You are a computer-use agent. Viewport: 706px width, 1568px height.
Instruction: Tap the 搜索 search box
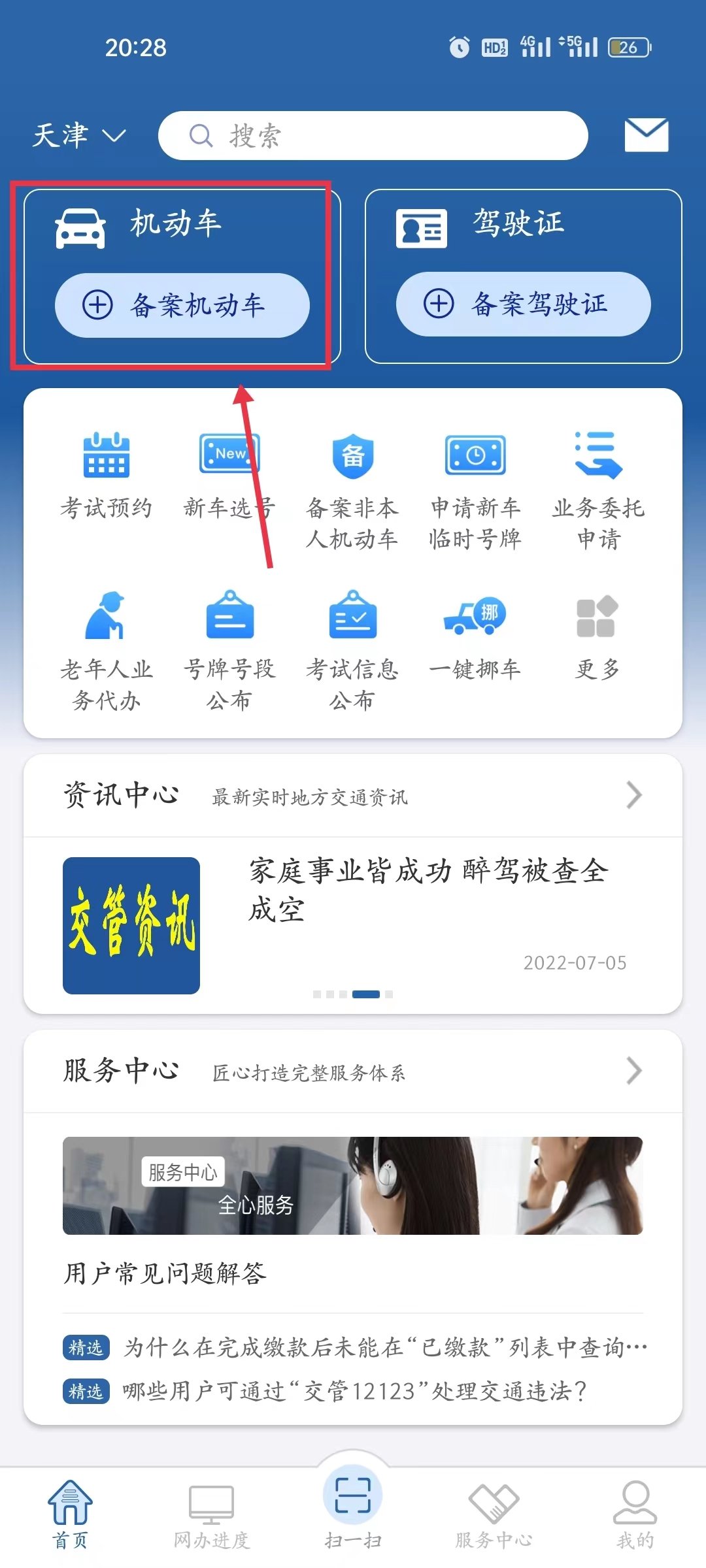(373, 136)
